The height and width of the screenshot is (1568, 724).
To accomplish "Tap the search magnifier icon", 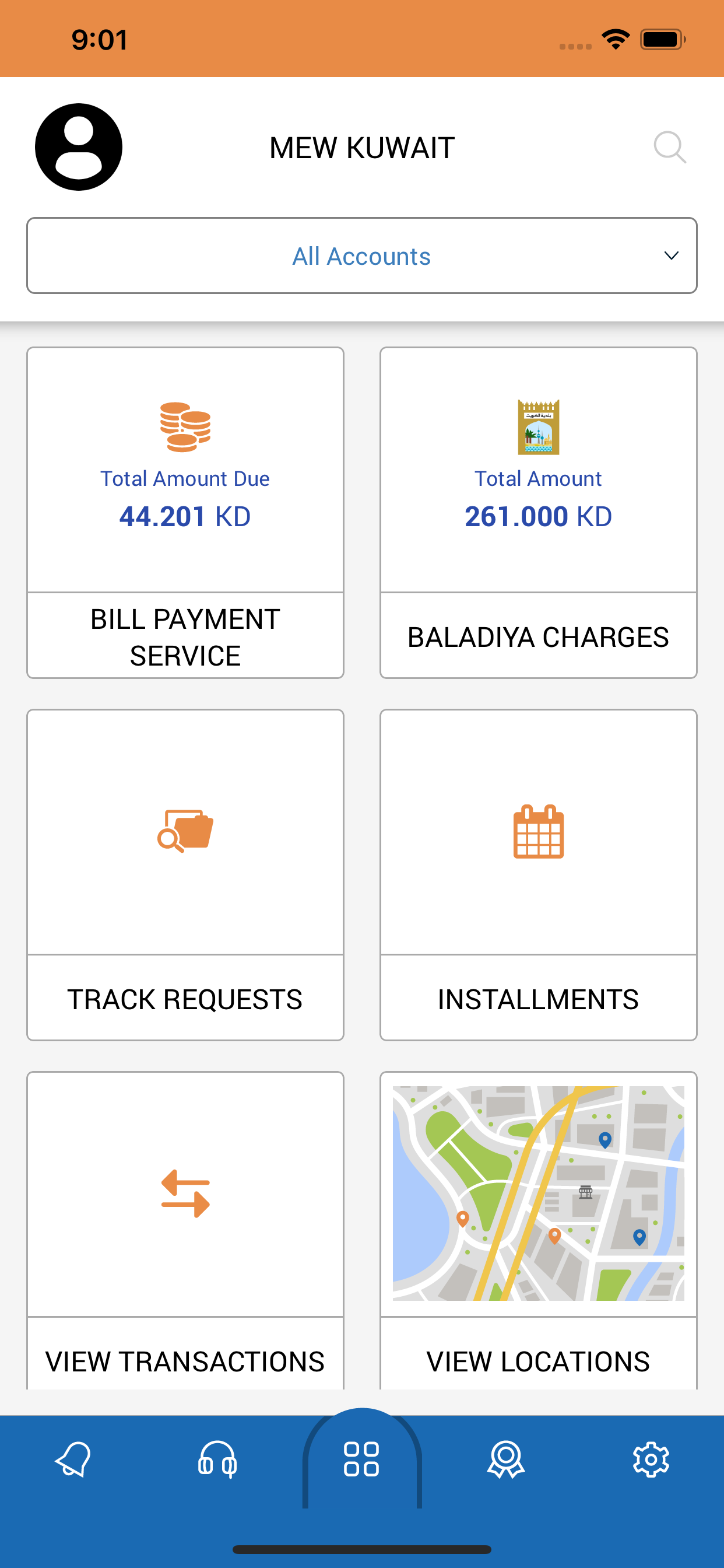I will pyautogui.click(x=669, y=146).
